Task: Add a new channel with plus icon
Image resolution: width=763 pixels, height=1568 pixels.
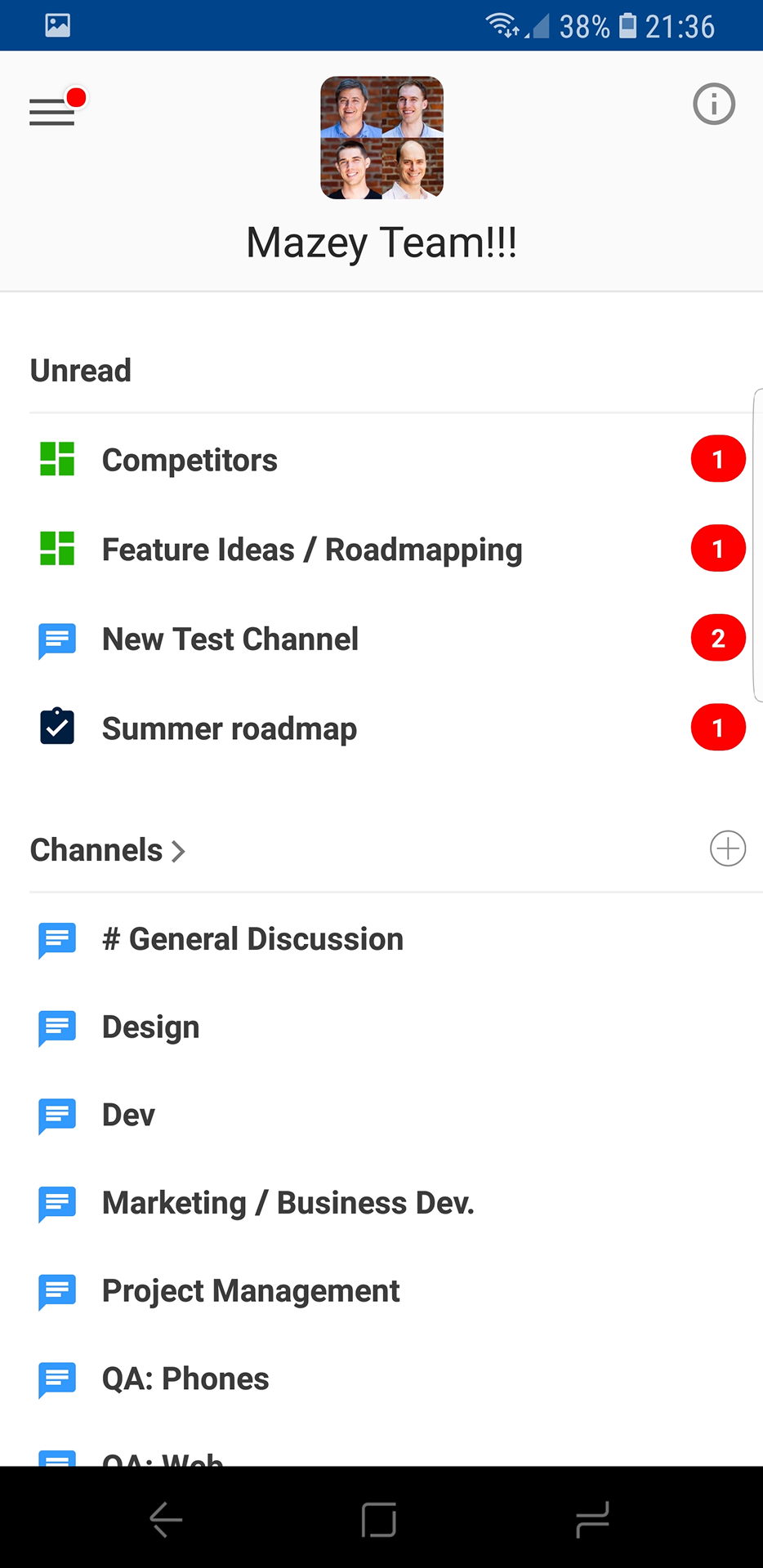Action: (727, 849)
